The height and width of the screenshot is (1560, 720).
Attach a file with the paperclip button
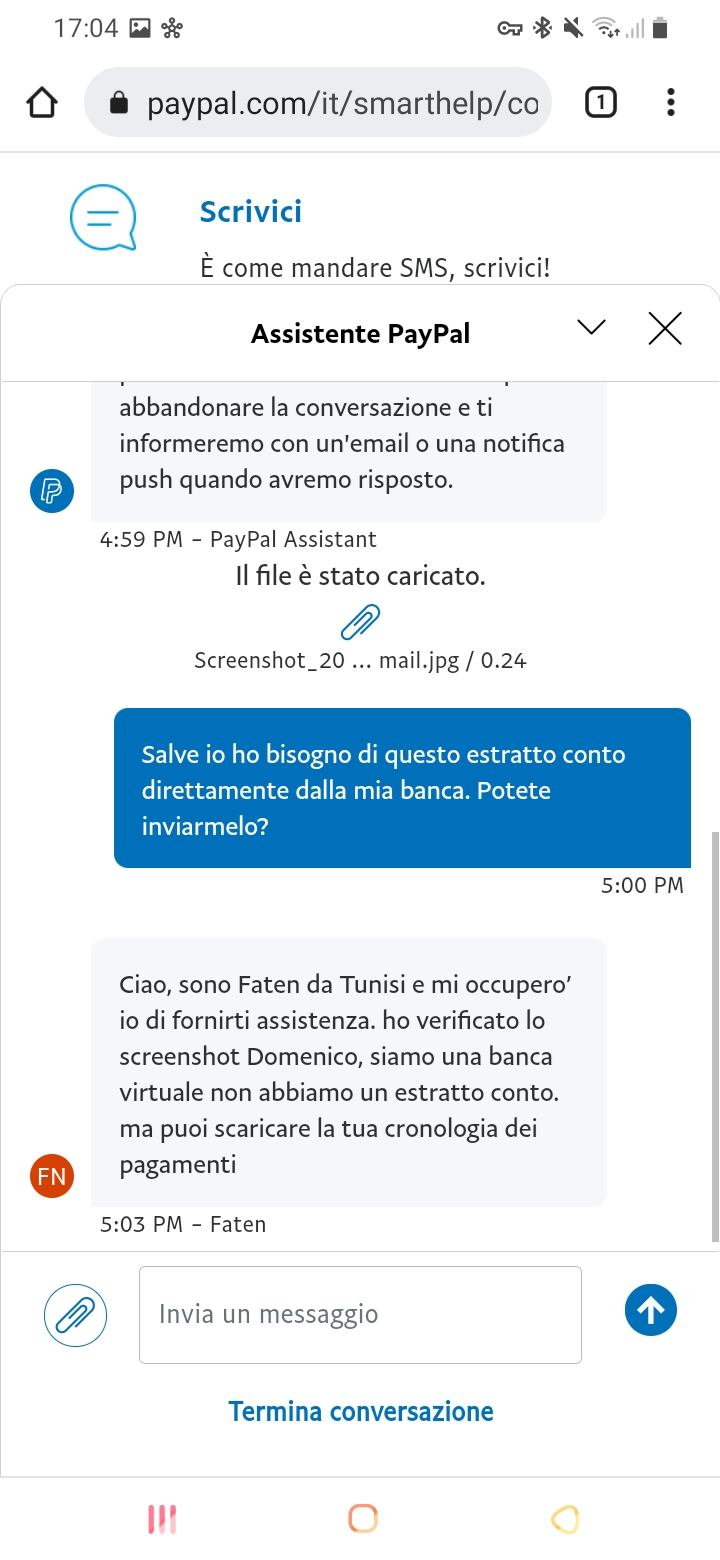pyautogui.click(x=75, y=1314)
